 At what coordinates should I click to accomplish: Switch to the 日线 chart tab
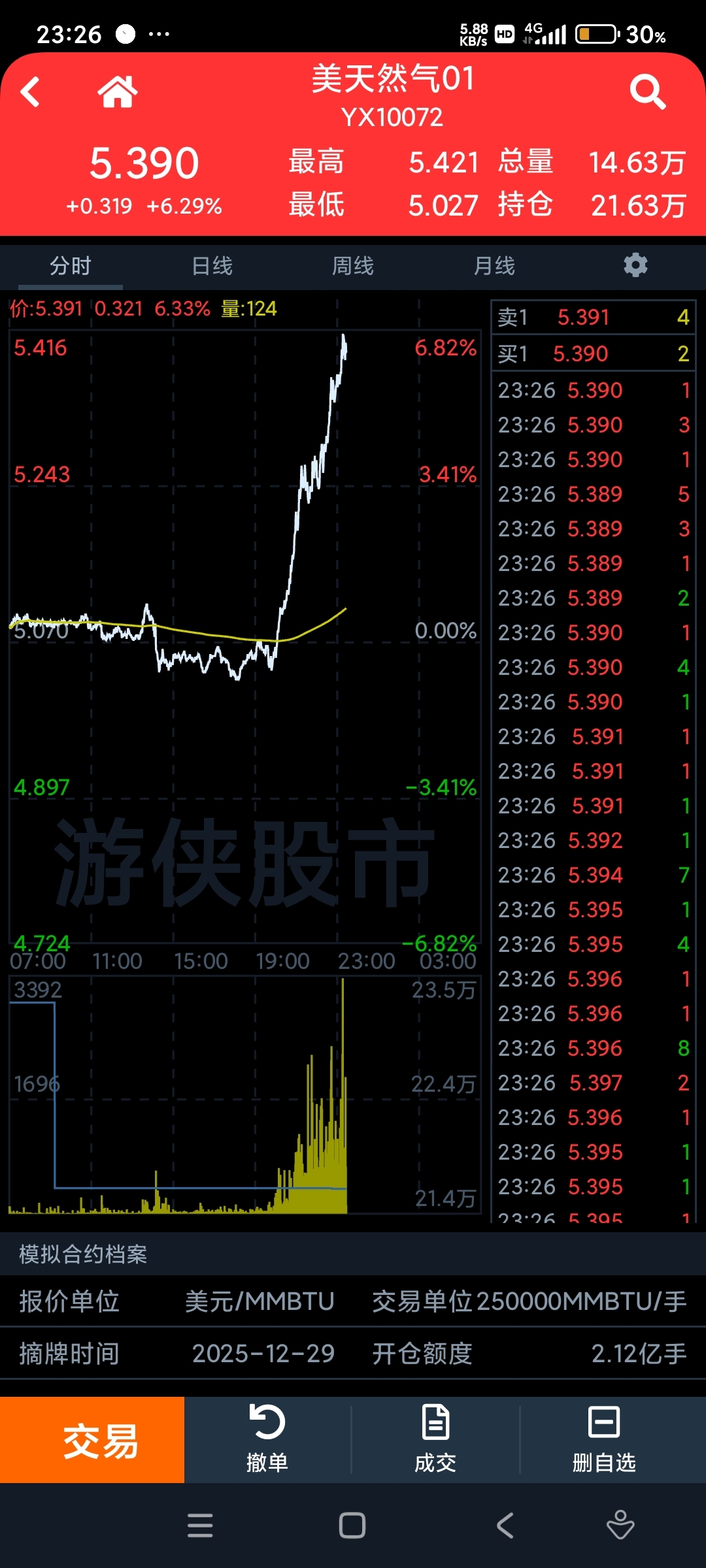[212, 266]
